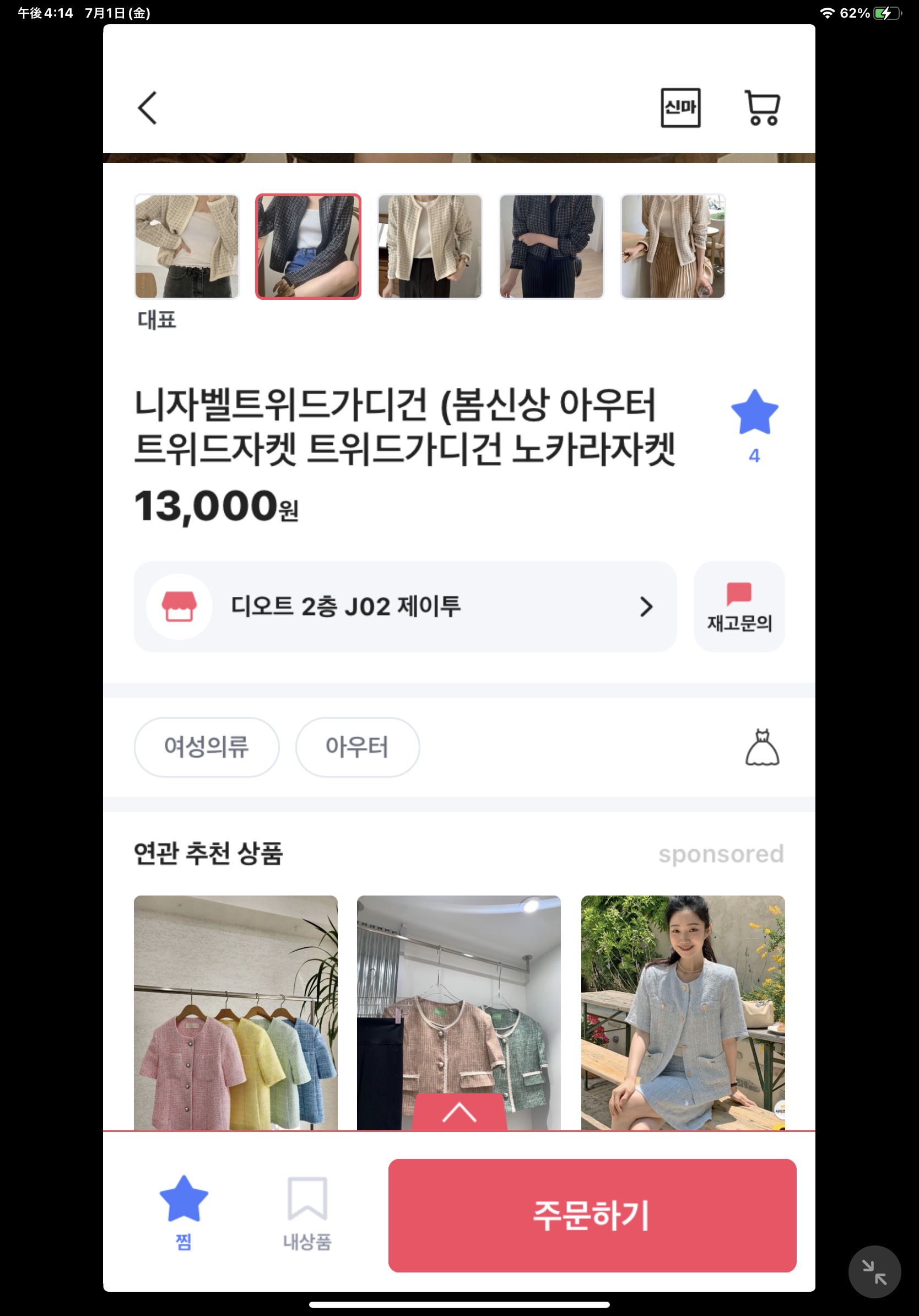Viewport: 919px width, 1316px height.
Task: Open the blue tweed set recommended product
Action: coord(683,1012)
